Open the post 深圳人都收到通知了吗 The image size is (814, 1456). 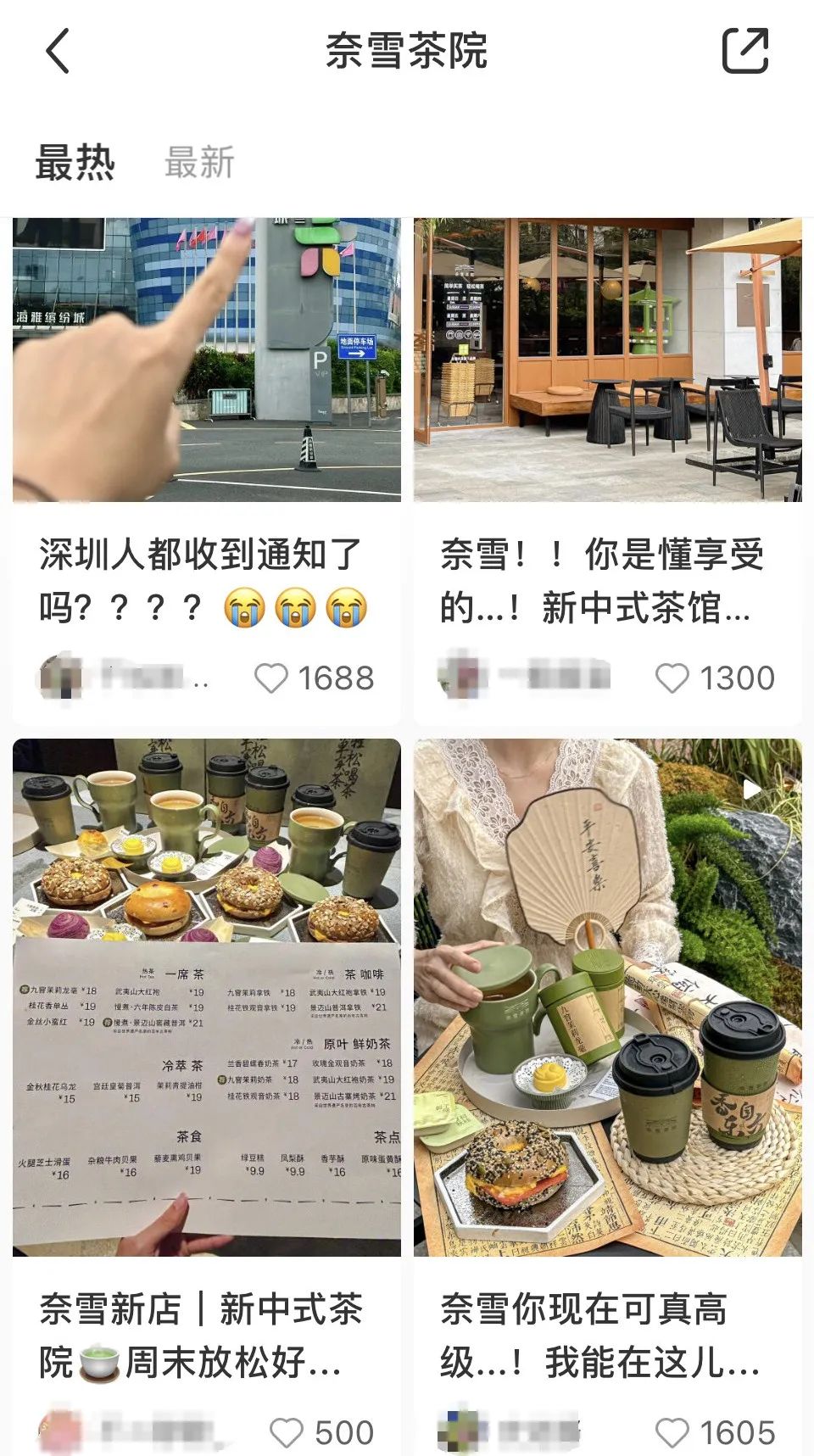click(206, 360)
